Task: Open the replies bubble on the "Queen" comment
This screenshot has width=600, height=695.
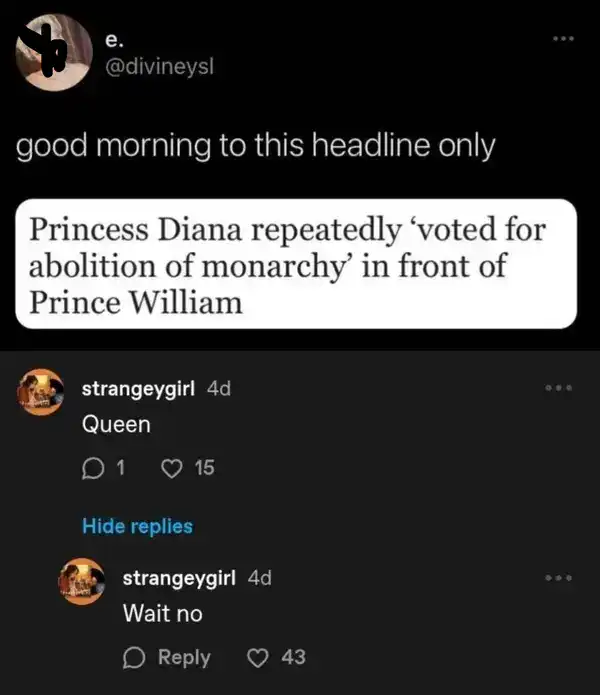Action: click(92, 467)
